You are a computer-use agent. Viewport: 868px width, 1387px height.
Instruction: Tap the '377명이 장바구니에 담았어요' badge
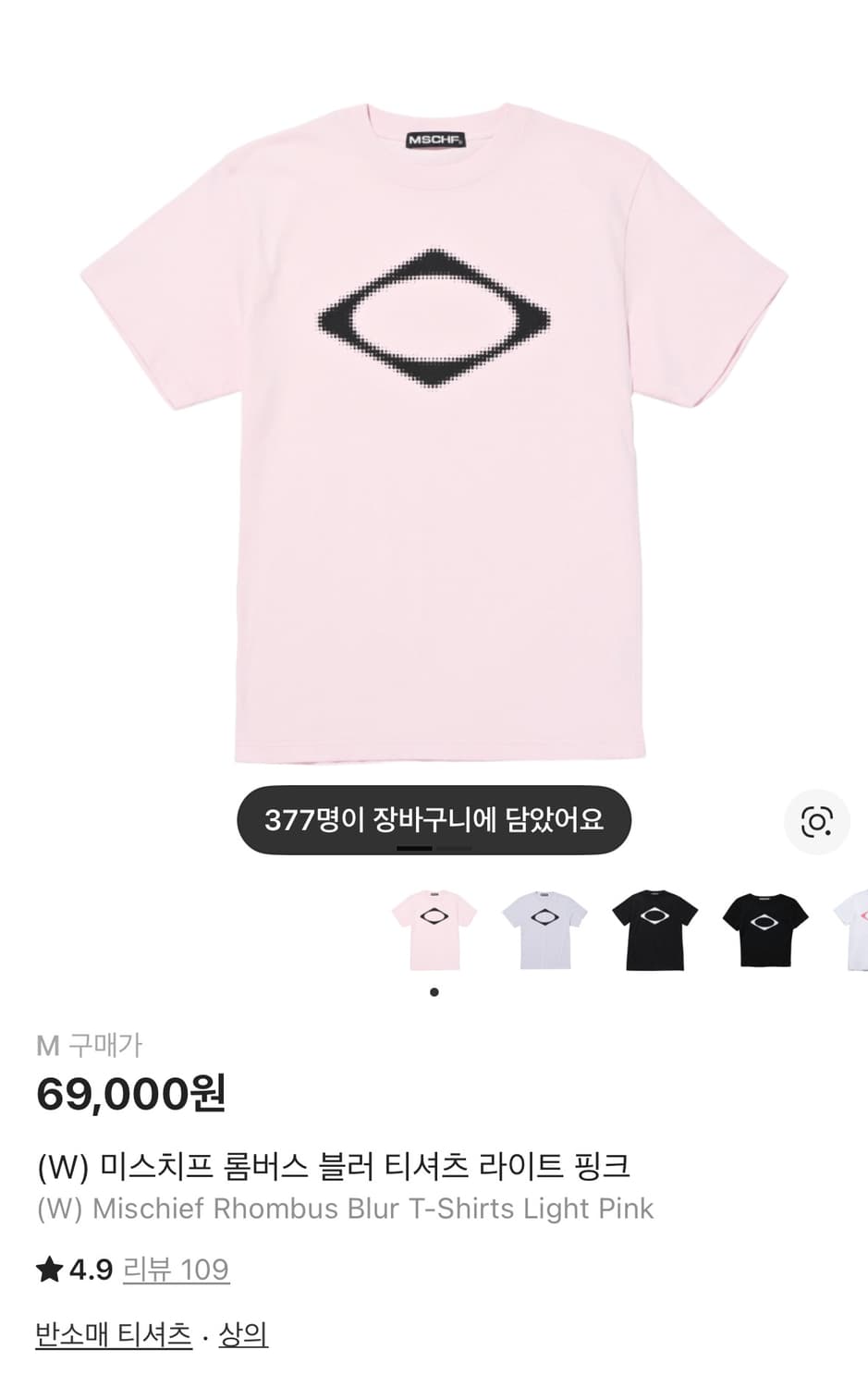[x=434, y=819]
